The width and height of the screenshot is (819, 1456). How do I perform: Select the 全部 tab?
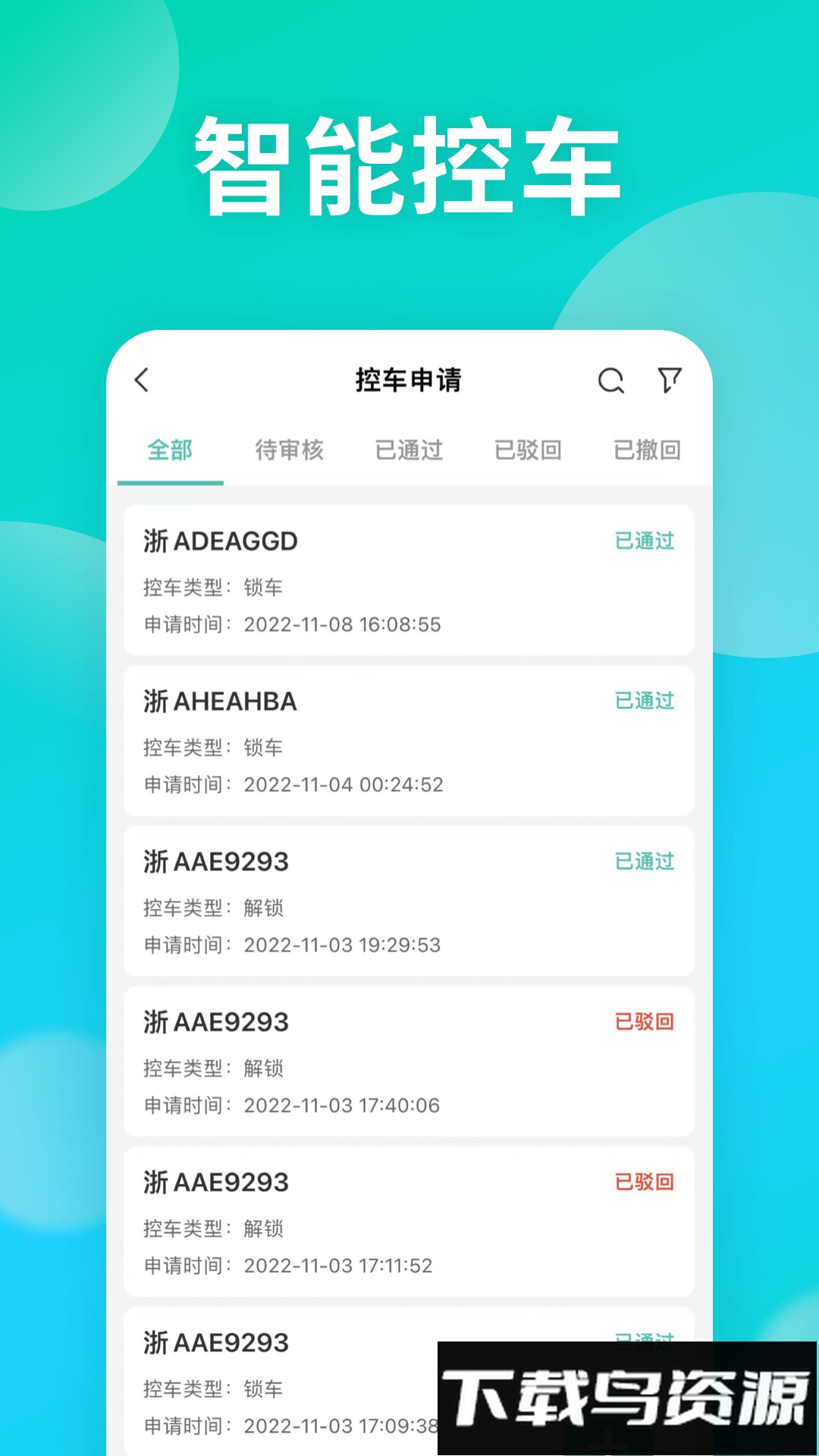[x=170, y=449]
